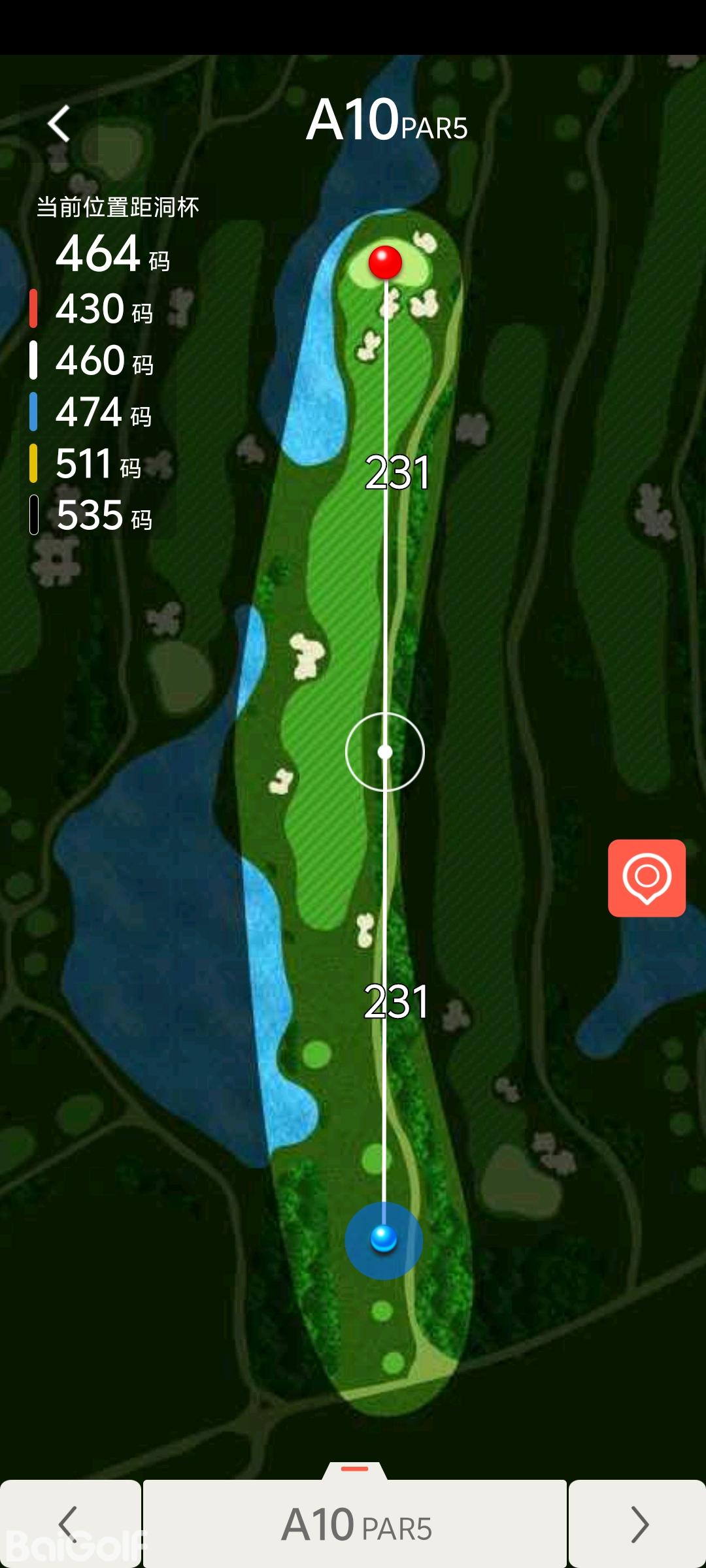Viewport: 706px width, 1568px height.
Task: Go back using the top-left arrow
Action: [59, 123]
